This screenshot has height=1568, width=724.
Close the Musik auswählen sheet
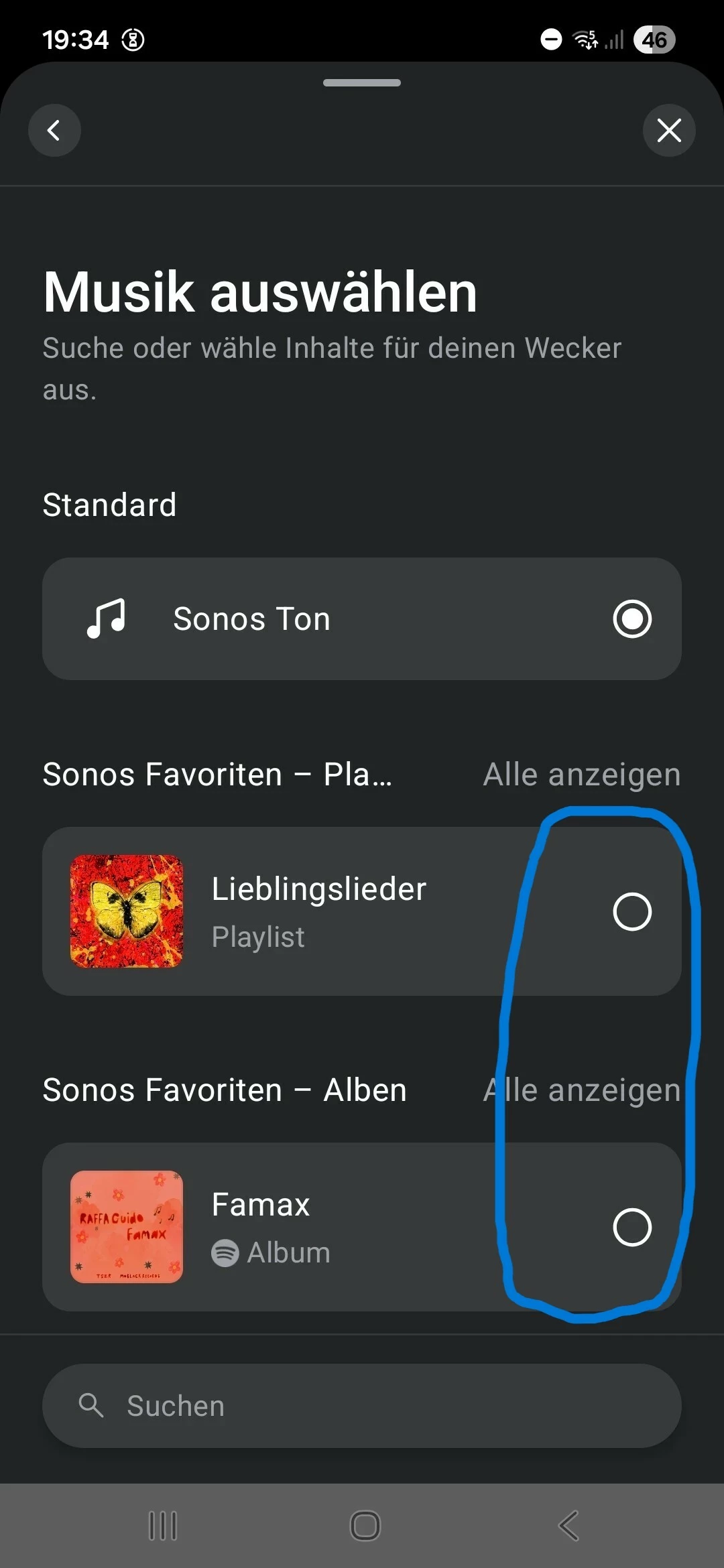(x=669, y=130)
